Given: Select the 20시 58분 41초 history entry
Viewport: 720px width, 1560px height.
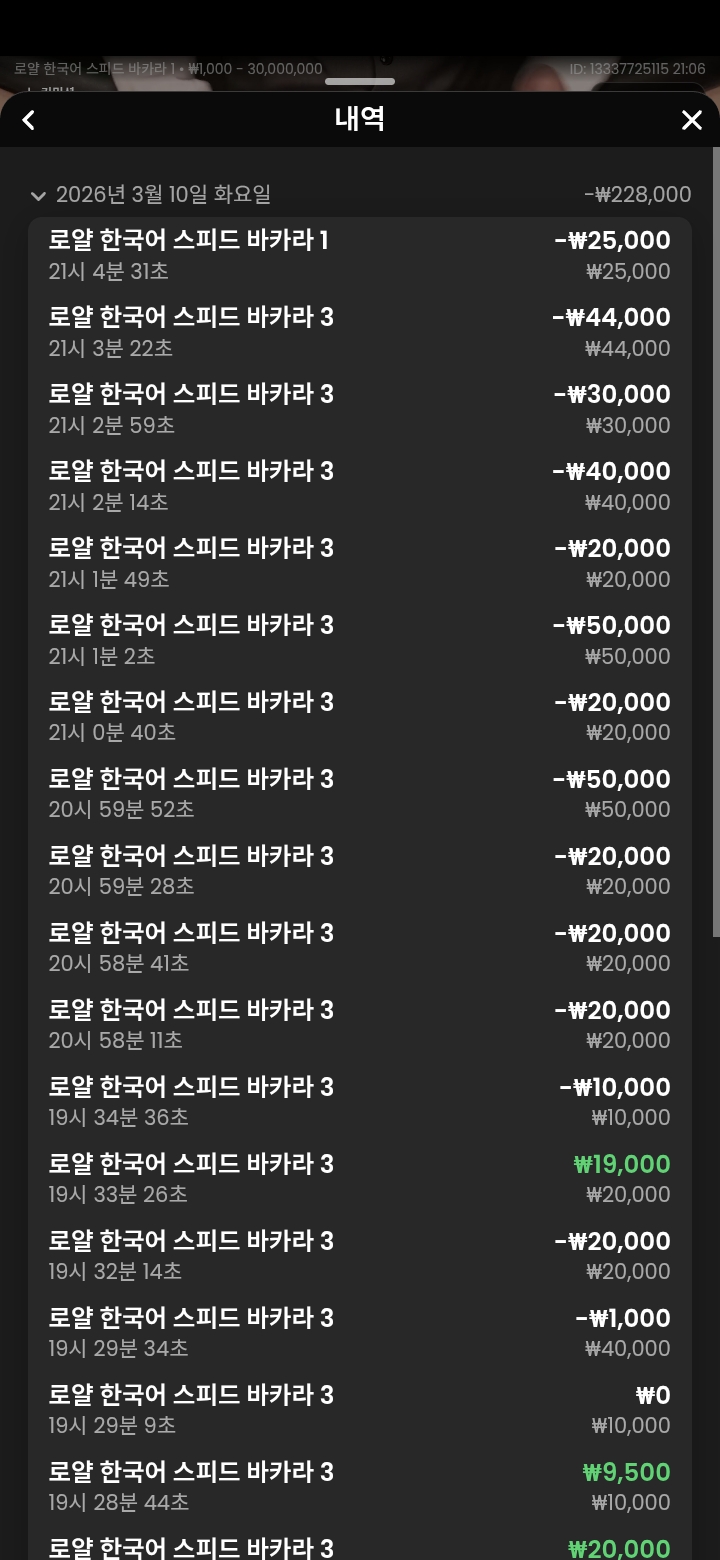Looking at the screenshot, I should click(x=359, y=948).
